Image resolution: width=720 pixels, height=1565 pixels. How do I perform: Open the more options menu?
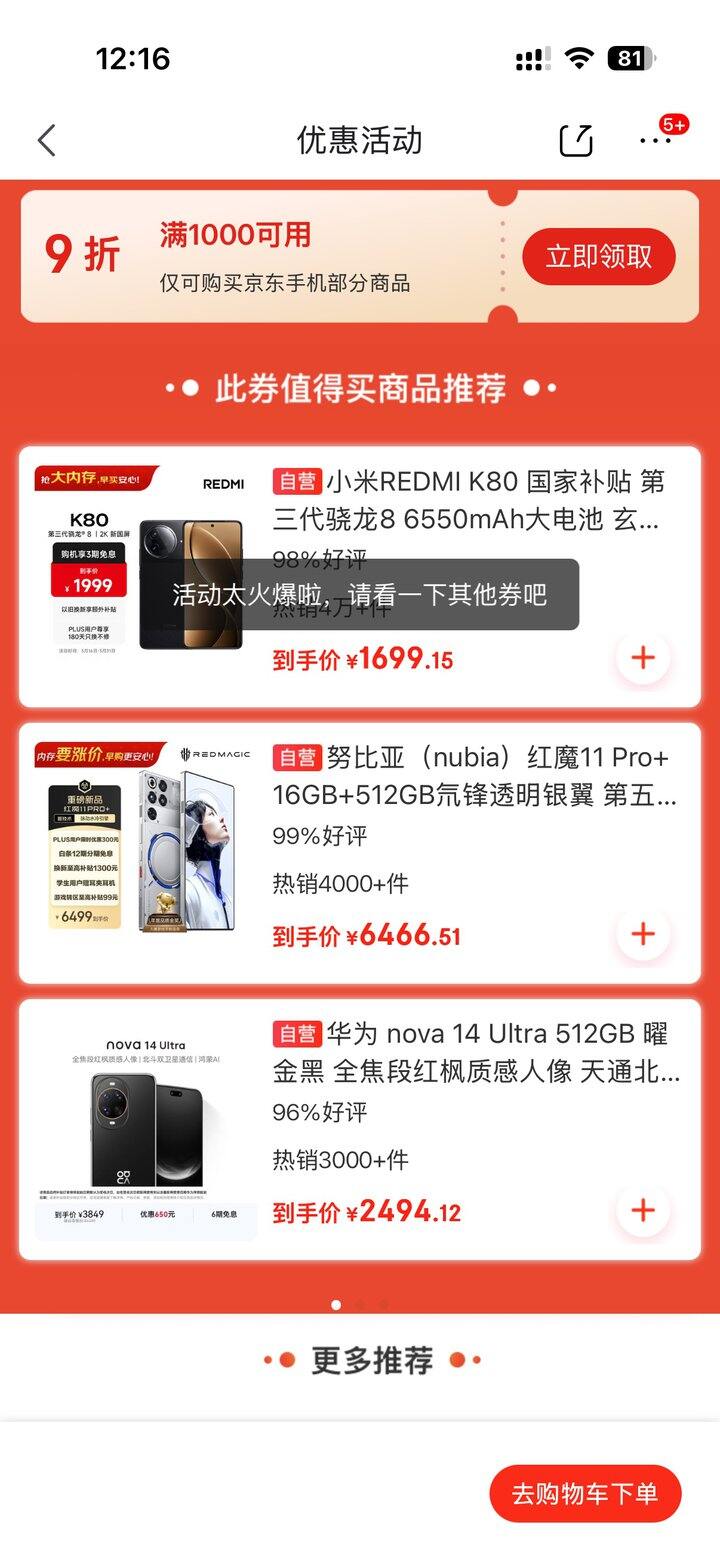(x=656, y=141)
